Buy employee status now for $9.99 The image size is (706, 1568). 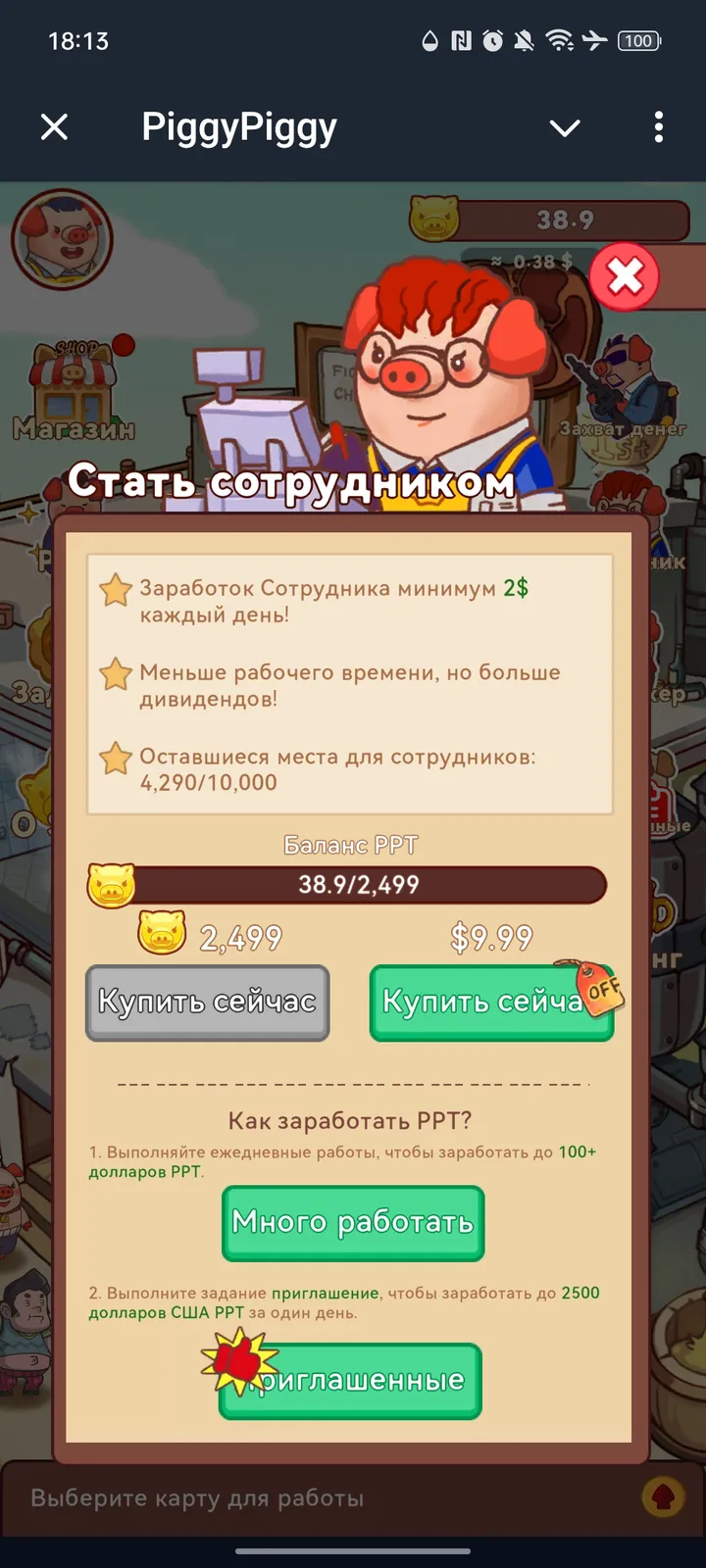(x=490, y=1002)
